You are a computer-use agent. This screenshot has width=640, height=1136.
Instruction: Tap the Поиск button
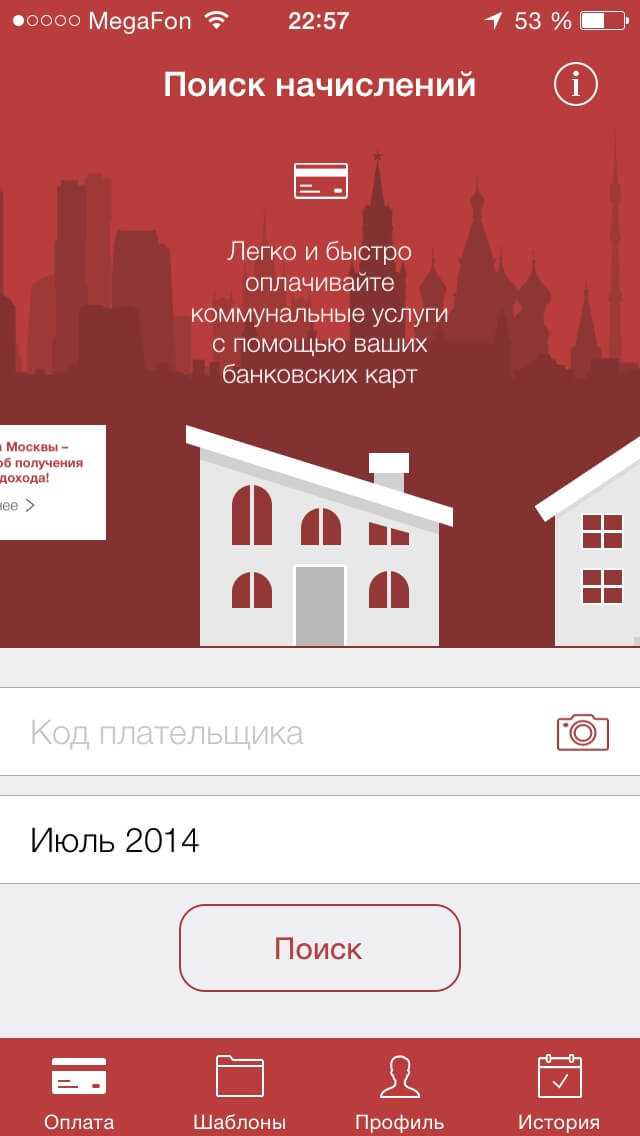(x=319, y=948)
